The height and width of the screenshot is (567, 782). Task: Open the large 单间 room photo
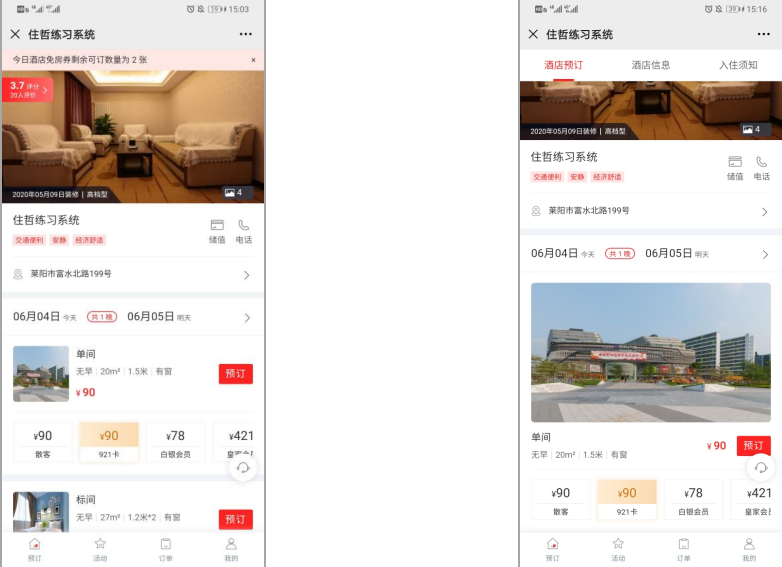[650, 352]
